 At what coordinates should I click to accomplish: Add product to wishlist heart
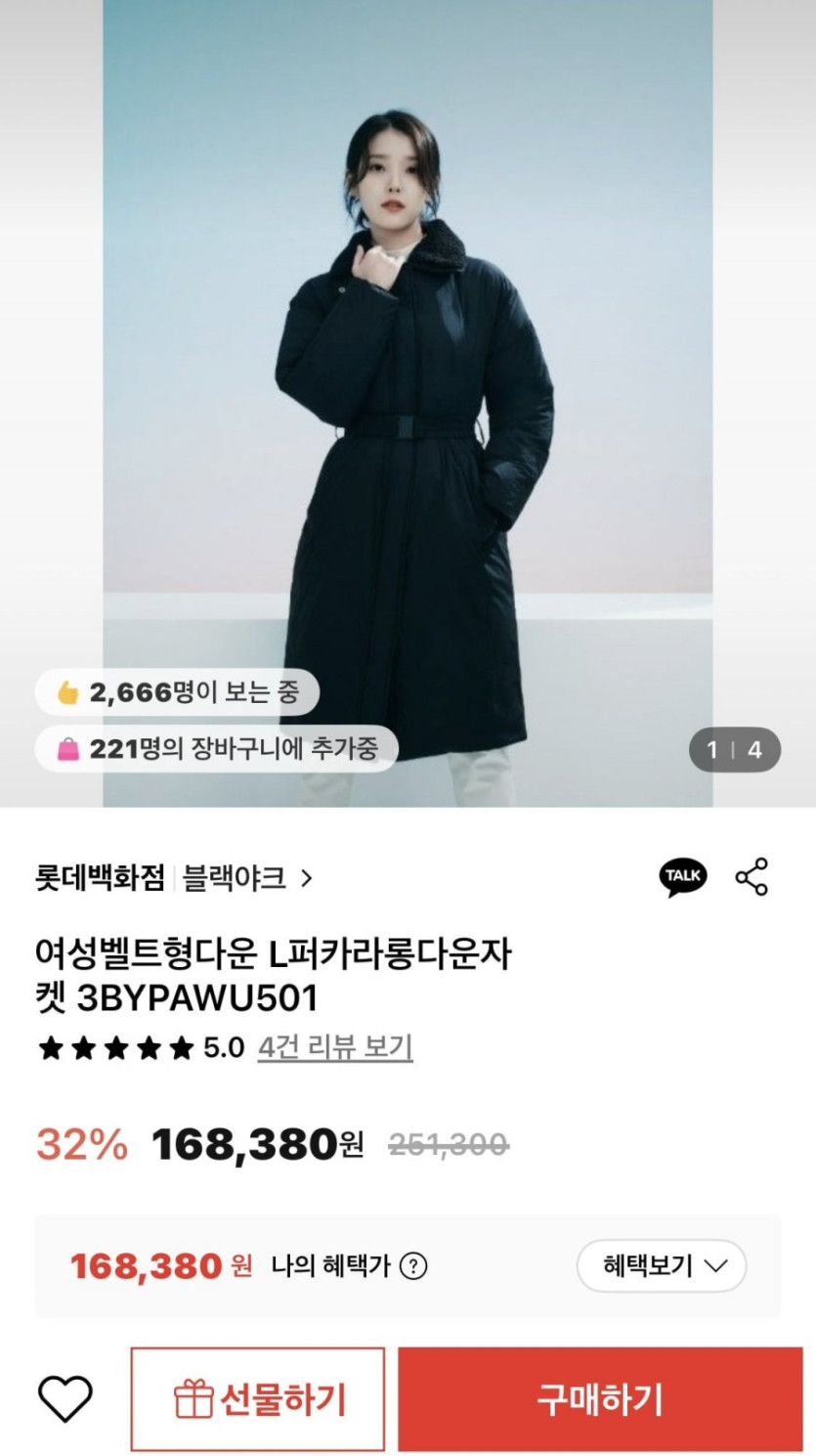tap(64, 1398)
